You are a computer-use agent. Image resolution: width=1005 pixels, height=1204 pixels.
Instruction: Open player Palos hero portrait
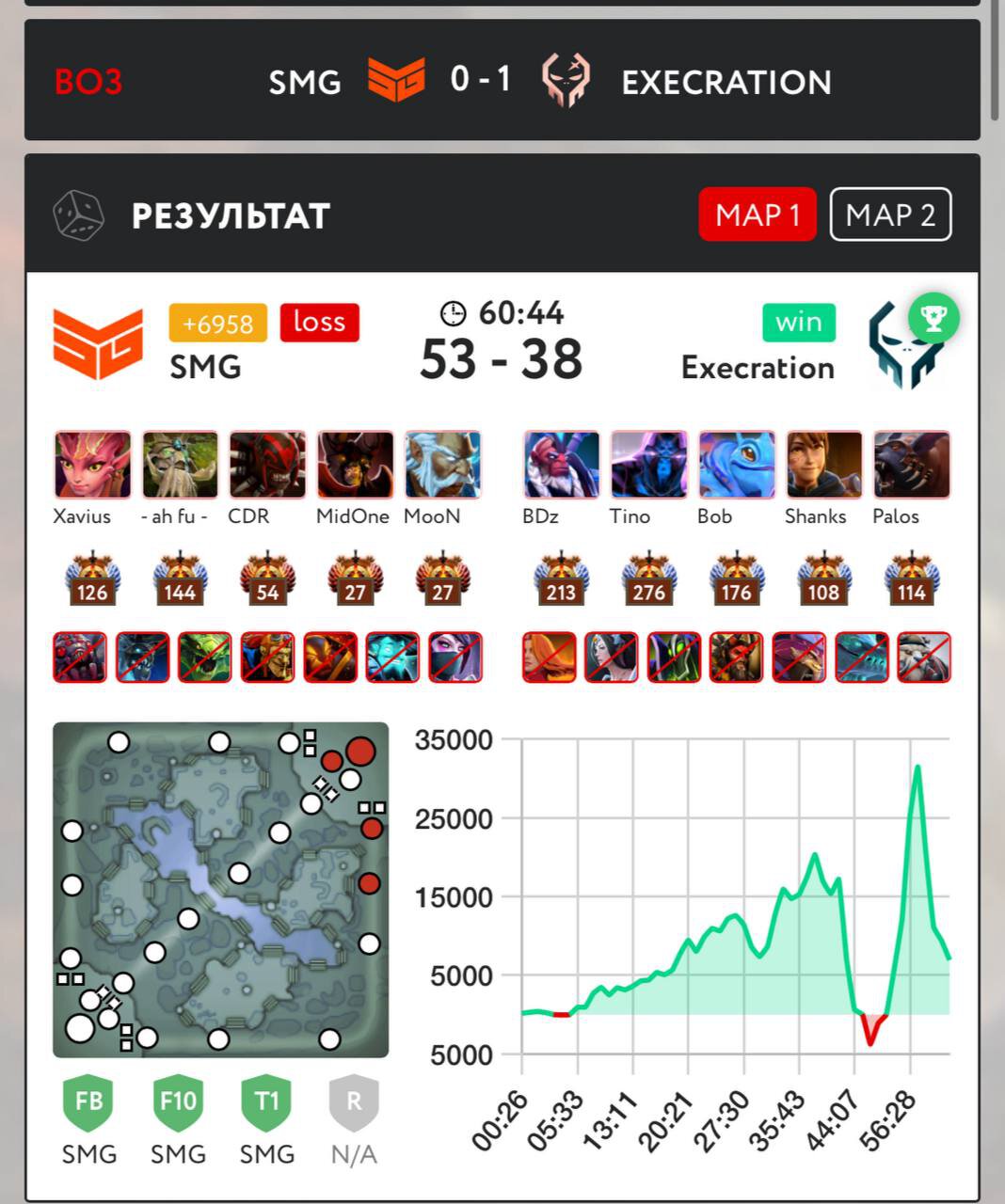[x=911, y=465]
